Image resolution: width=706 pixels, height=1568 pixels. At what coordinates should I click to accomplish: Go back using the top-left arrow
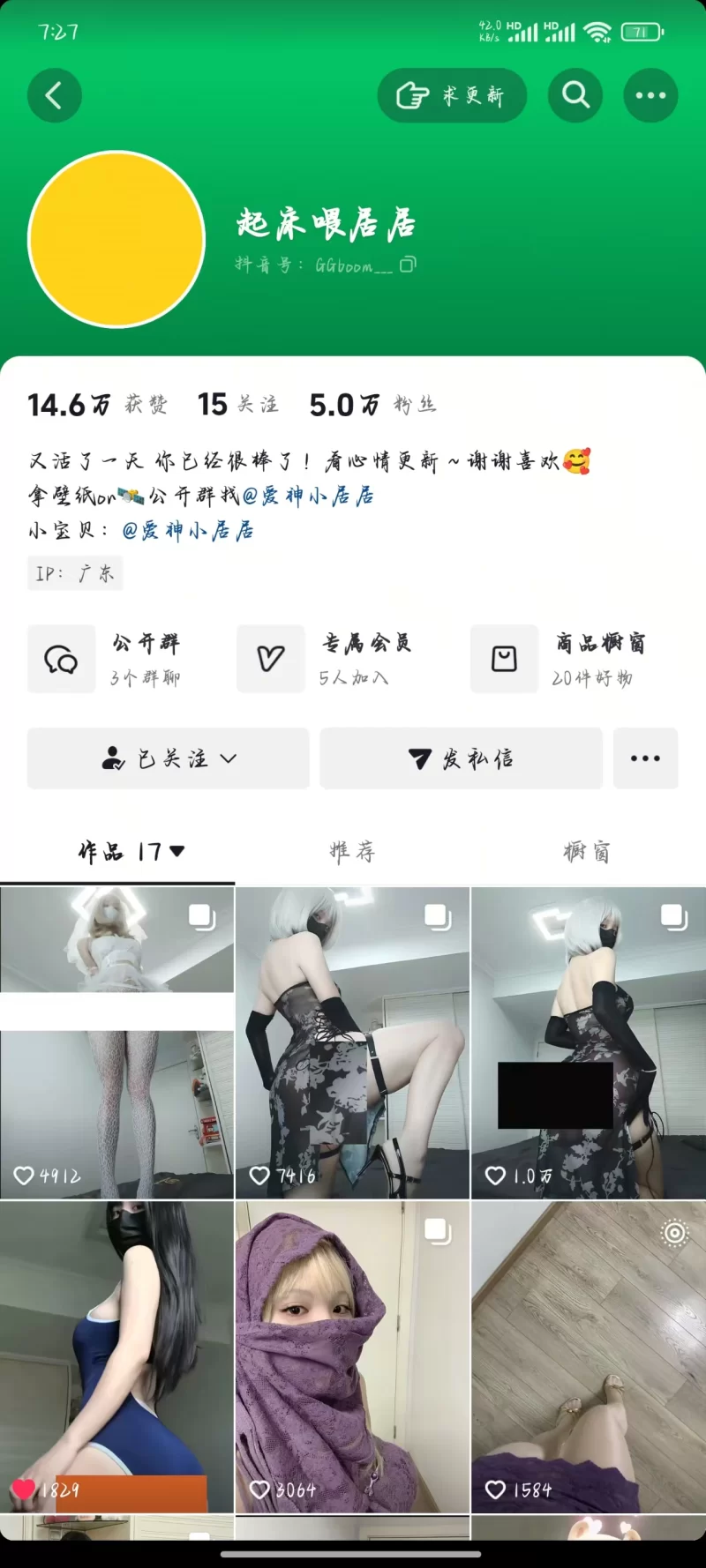pos(54,95)
